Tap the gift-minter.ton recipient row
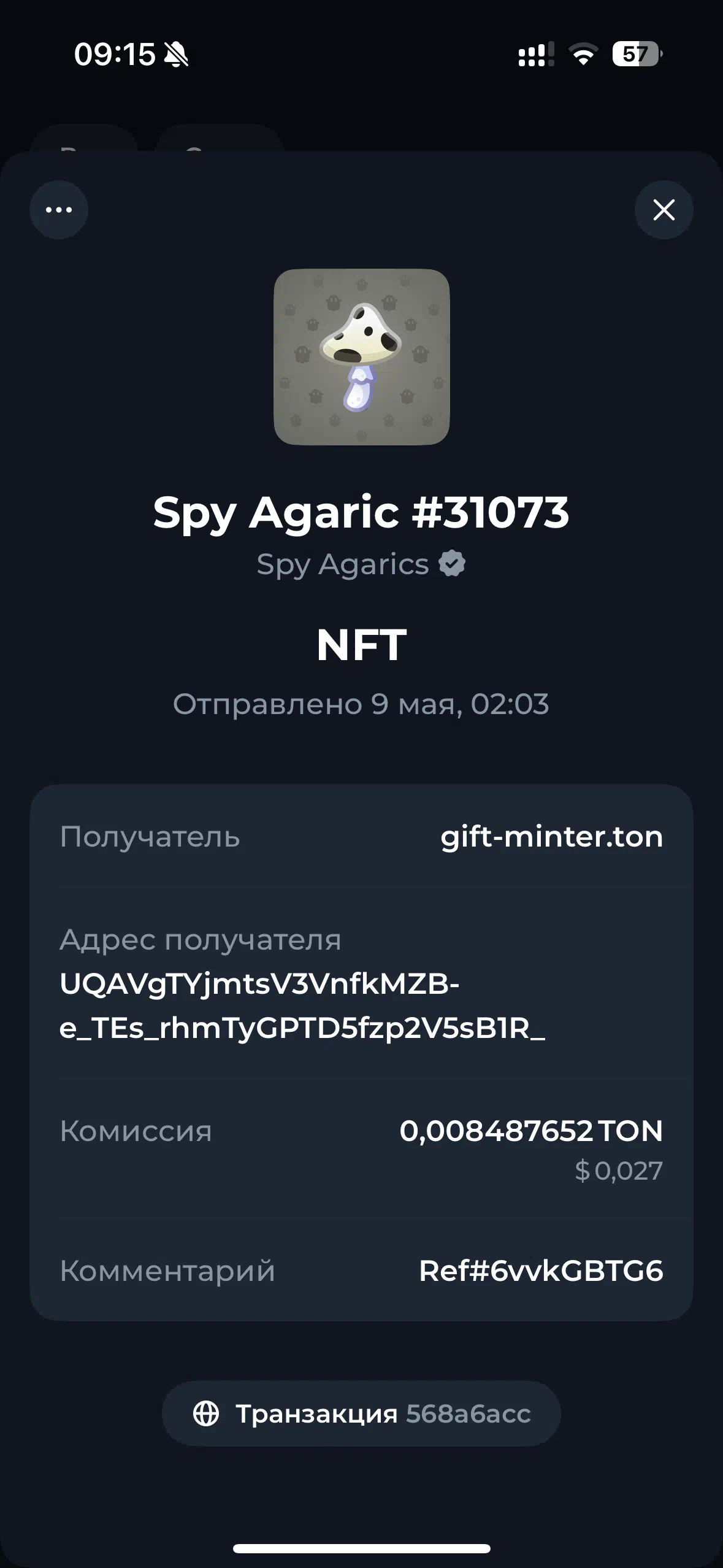Viewport: 723px width, 1568px height. point(361,836)
